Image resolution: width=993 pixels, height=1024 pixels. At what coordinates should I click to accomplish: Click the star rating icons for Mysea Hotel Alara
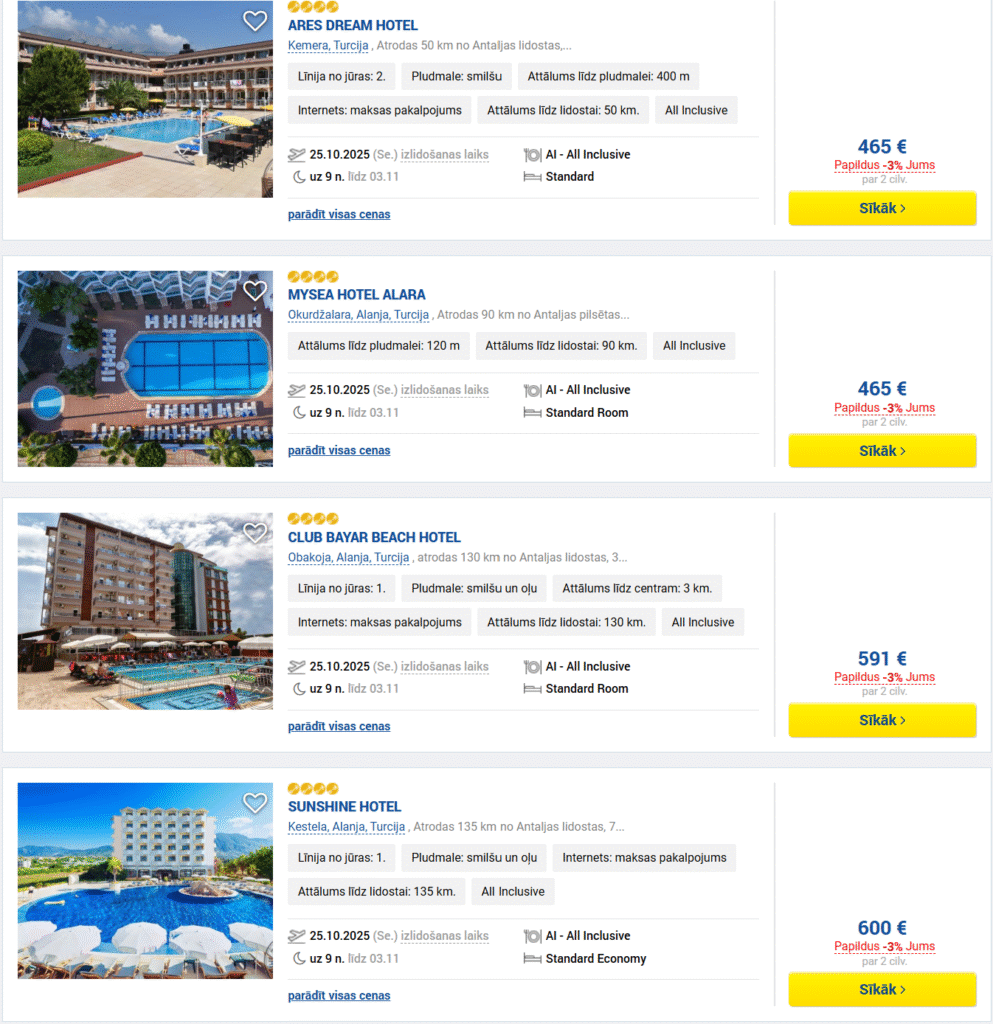tap(314, 276)
